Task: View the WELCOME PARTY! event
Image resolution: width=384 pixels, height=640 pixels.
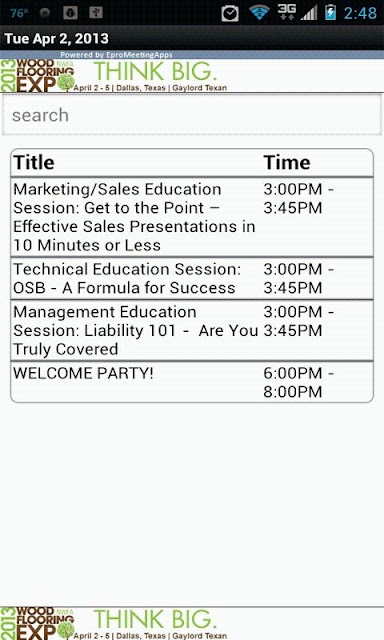Action: pyautogui.click(x=192, y=382)
